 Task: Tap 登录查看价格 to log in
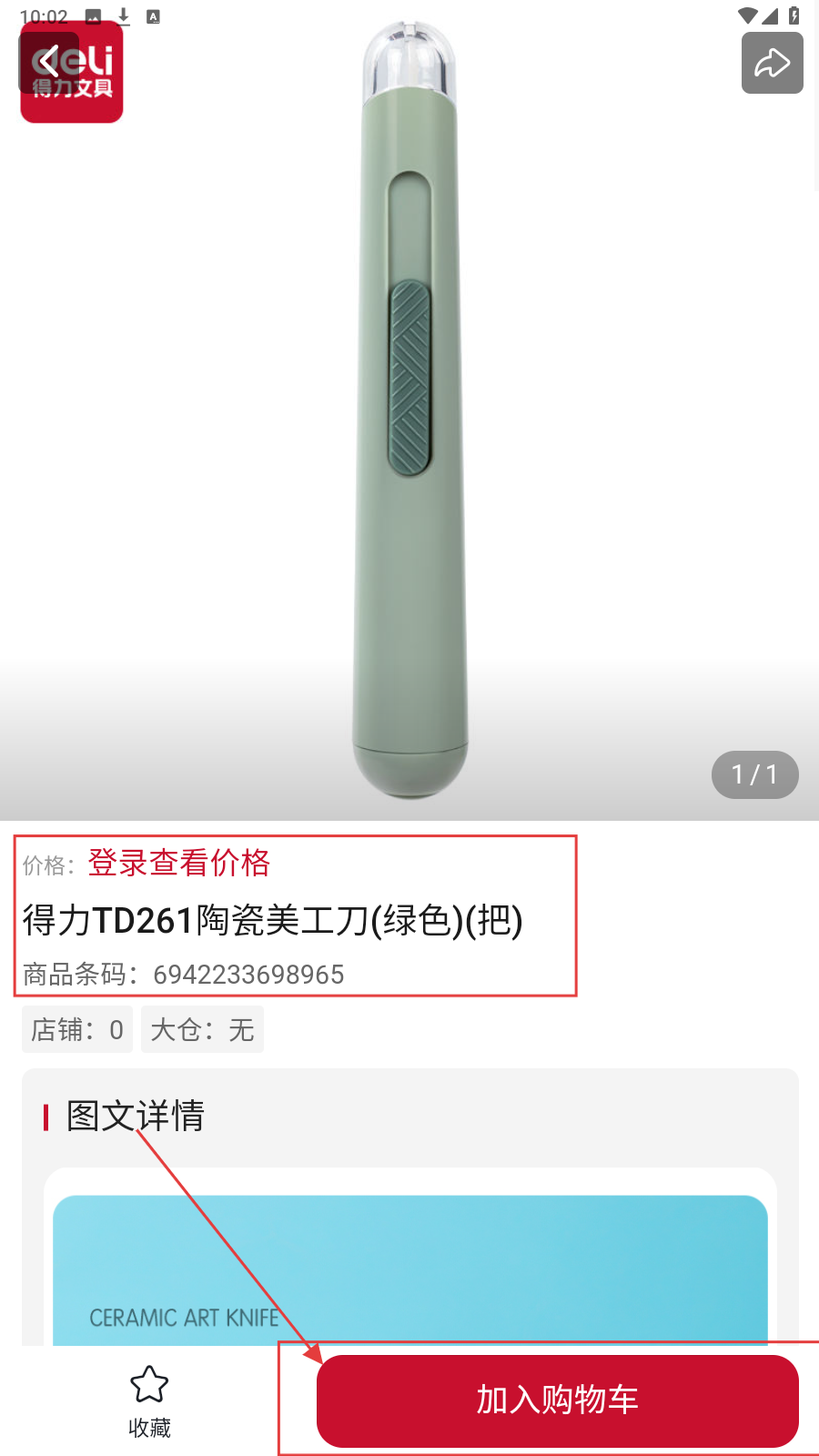pos(179,863)
